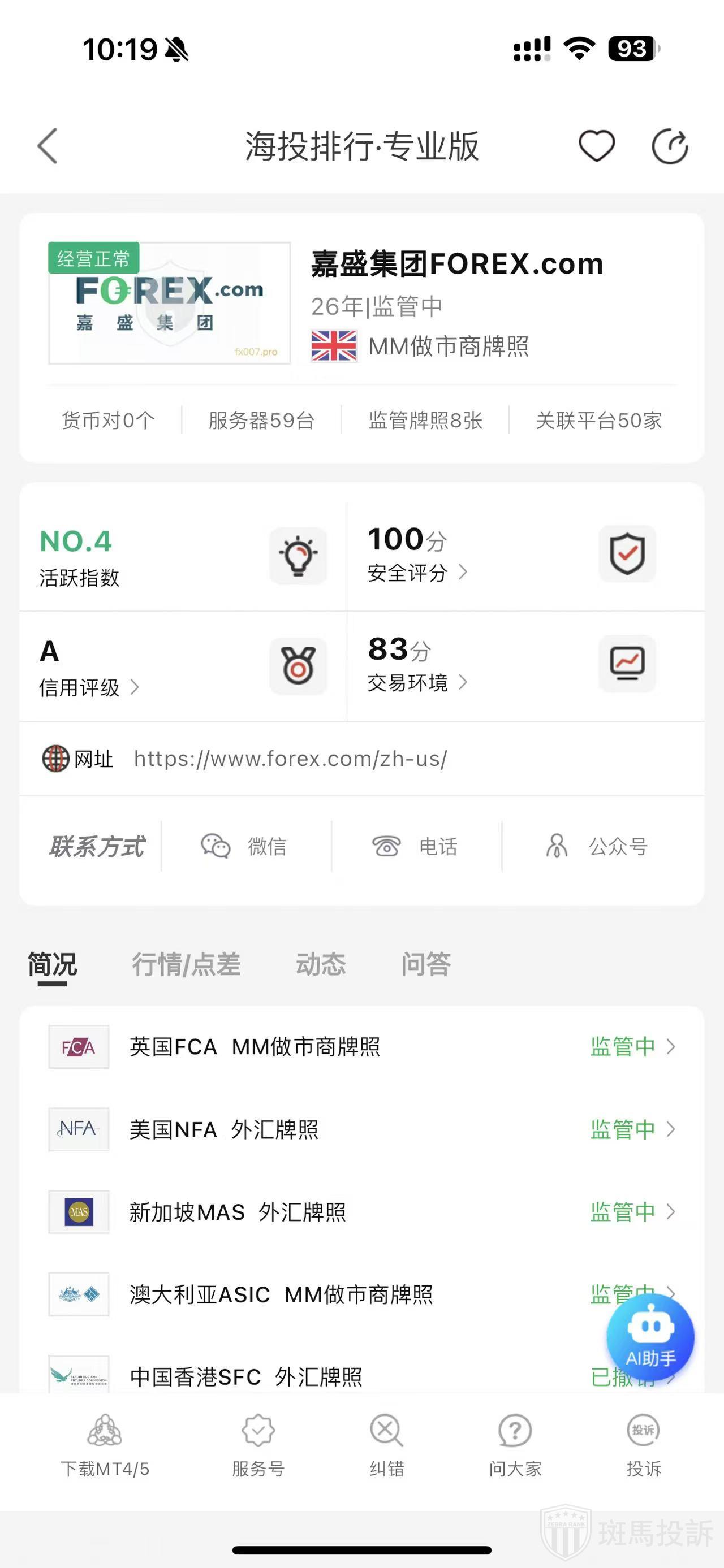Open the forex.com website link

291,759
